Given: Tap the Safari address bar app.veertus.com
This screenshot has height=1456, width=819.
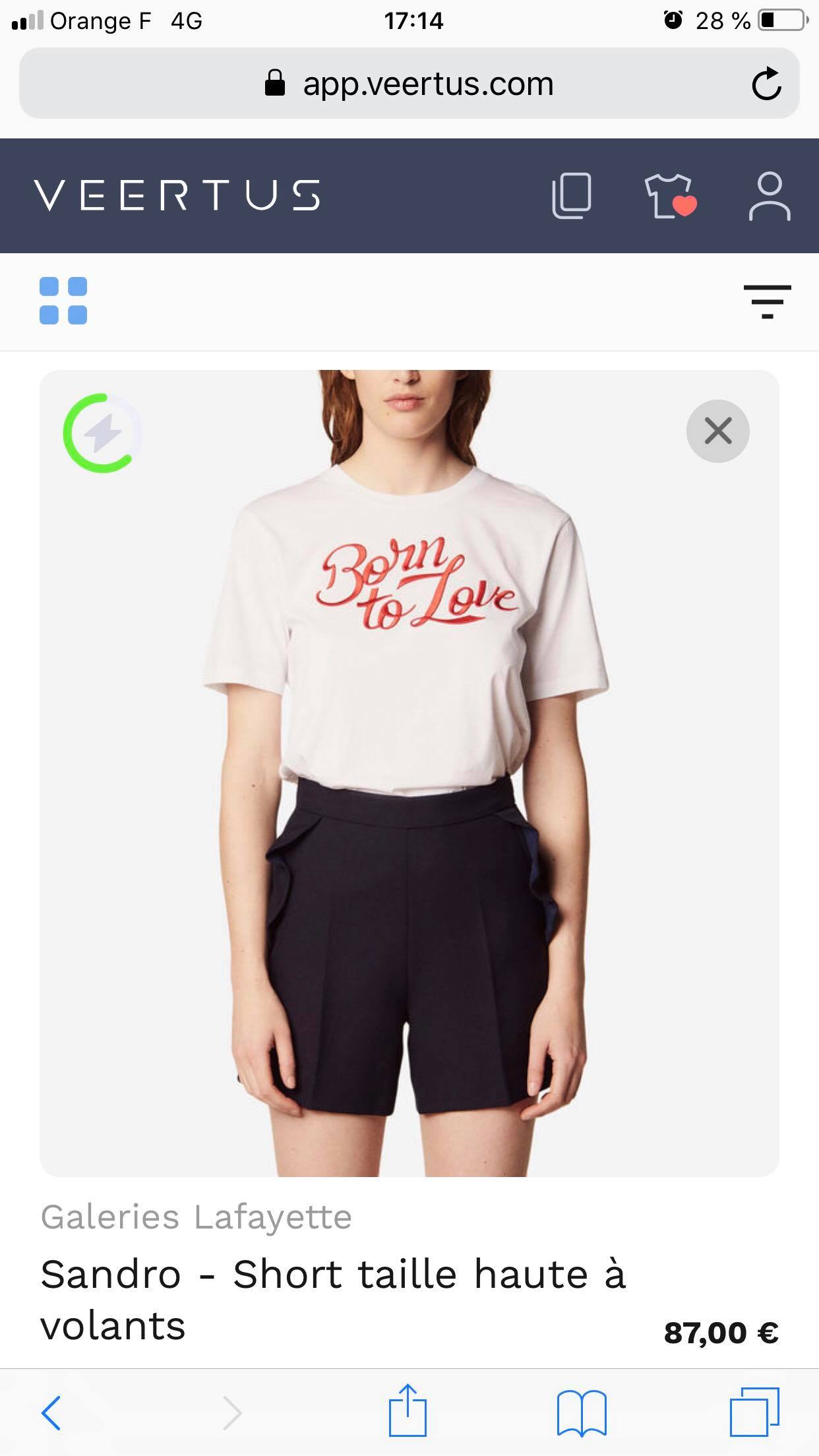Looking at the screenshot, I should coord(409,84).
